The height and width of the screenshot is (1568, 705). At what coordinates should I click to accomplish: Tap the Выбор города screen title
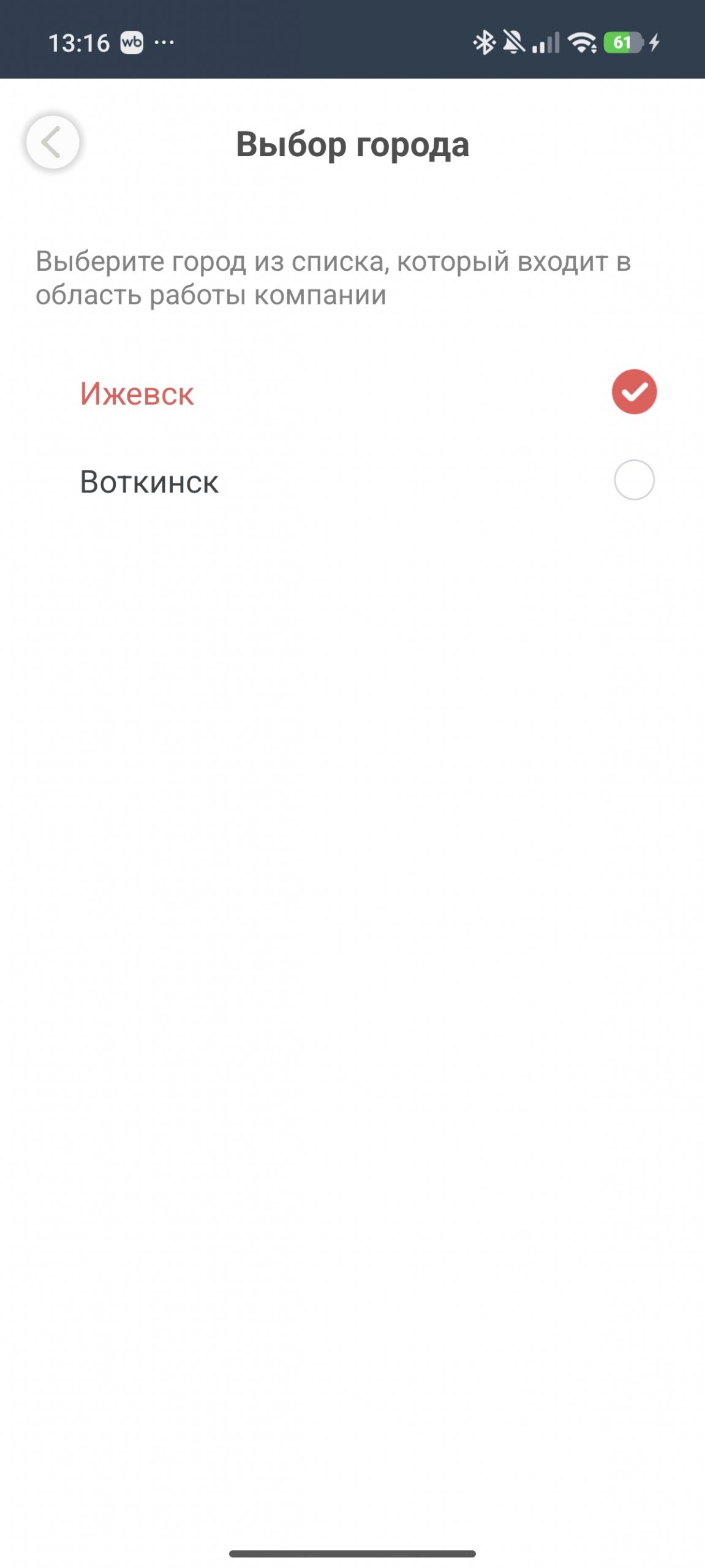pyautogui.click(x=352, y=143)
